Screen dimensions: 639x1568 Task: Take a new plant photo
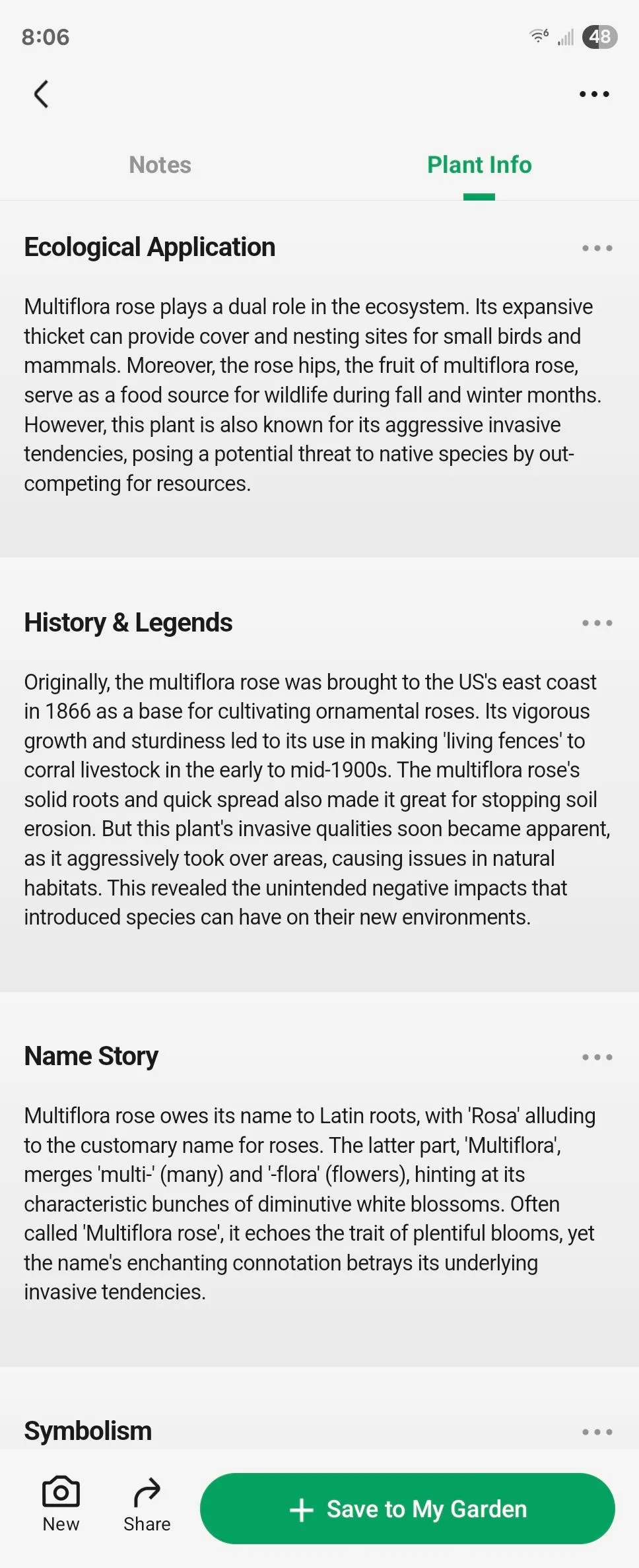61,1505
